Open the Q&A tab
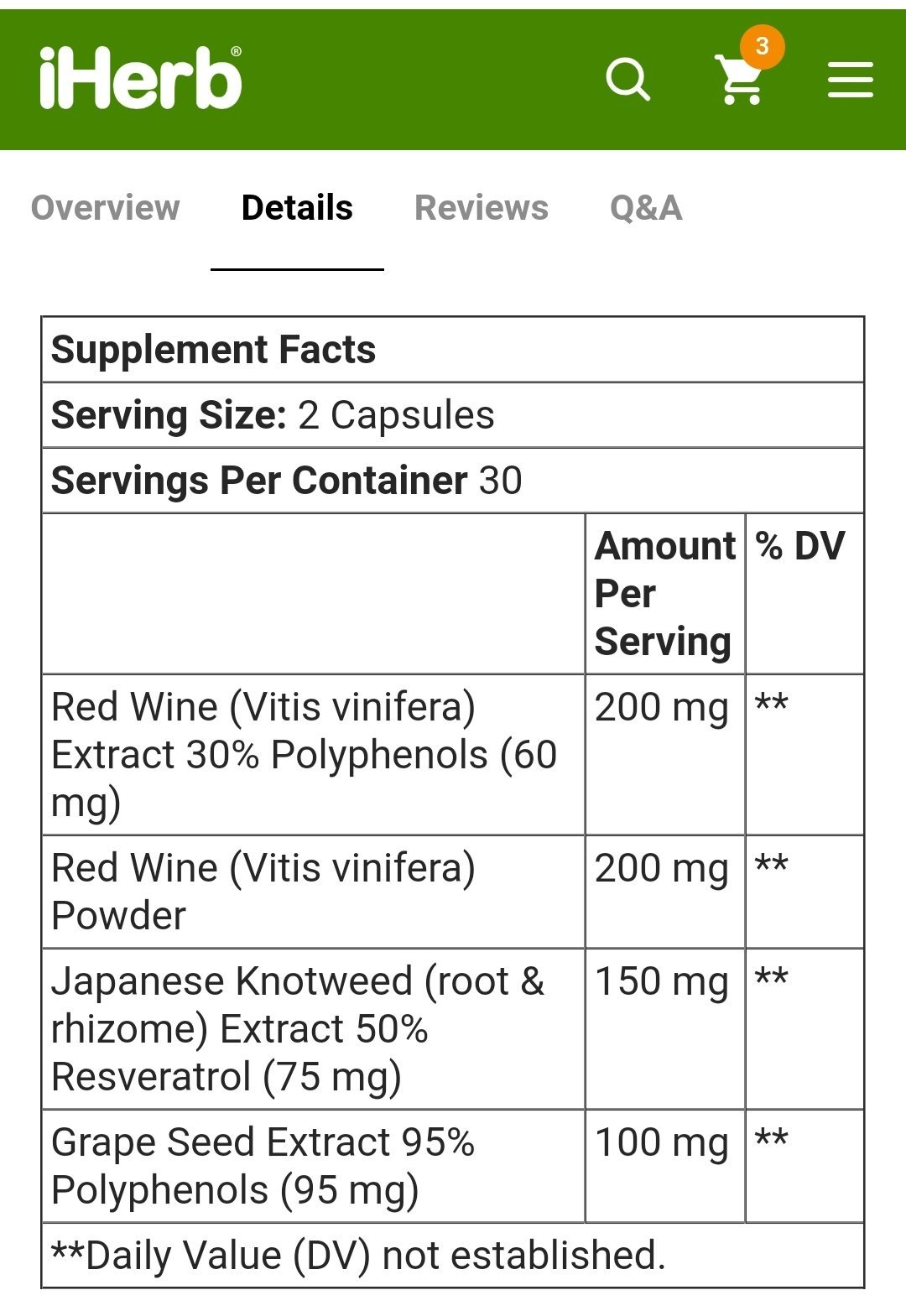This screenshot has width=906, height=1316. tap(646, 208)
